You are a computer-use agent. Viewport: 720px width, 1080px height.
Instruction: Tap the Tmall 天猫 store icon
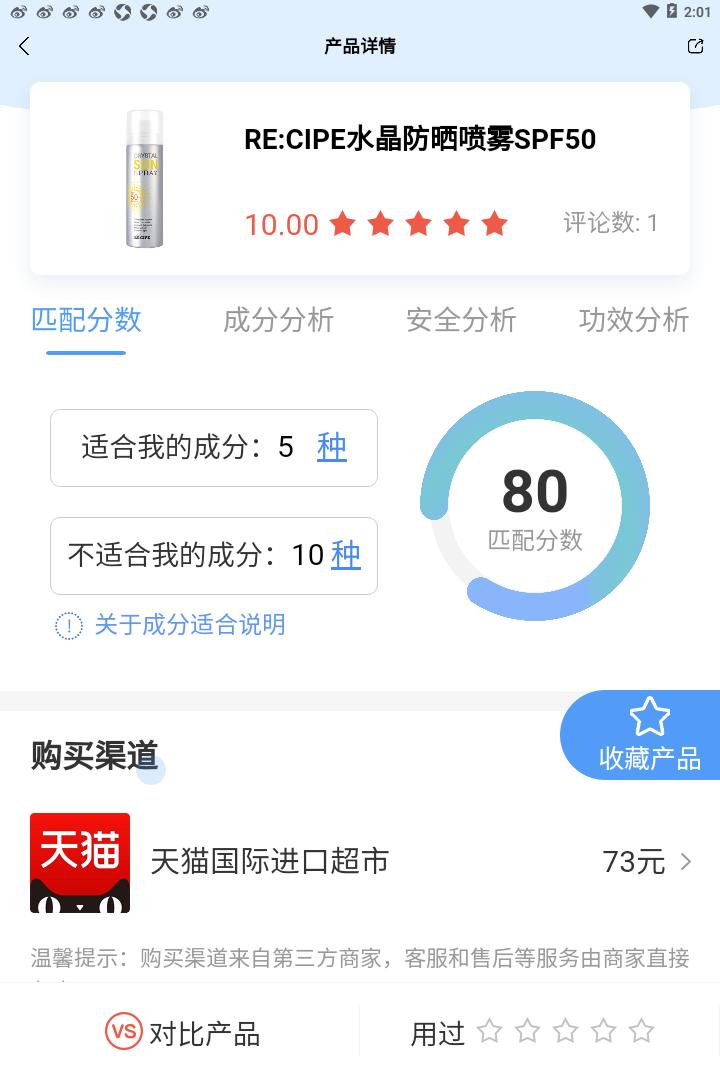pyautogui.click(x=80, y=861)
